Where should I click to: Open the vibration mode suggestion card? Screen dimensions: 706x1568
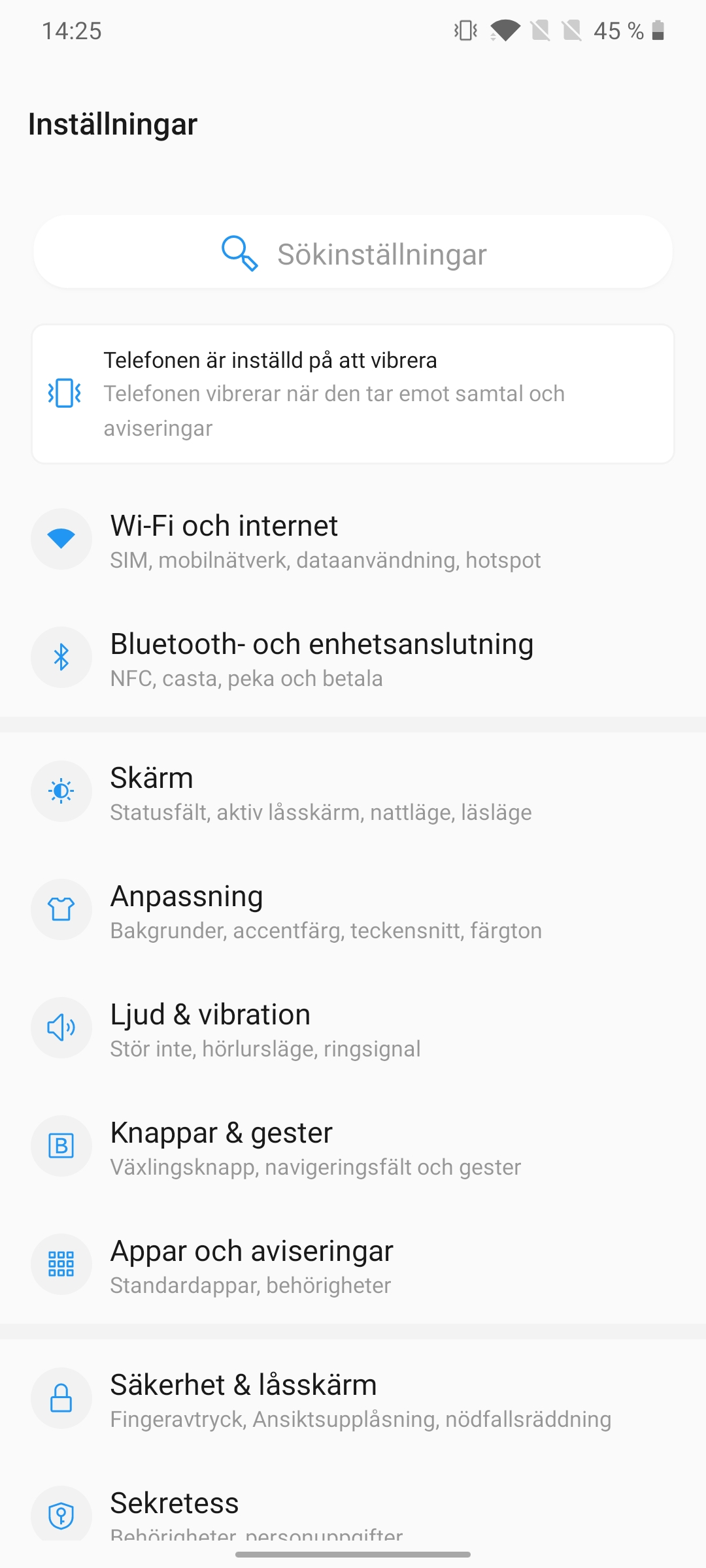tap(353, 394)
